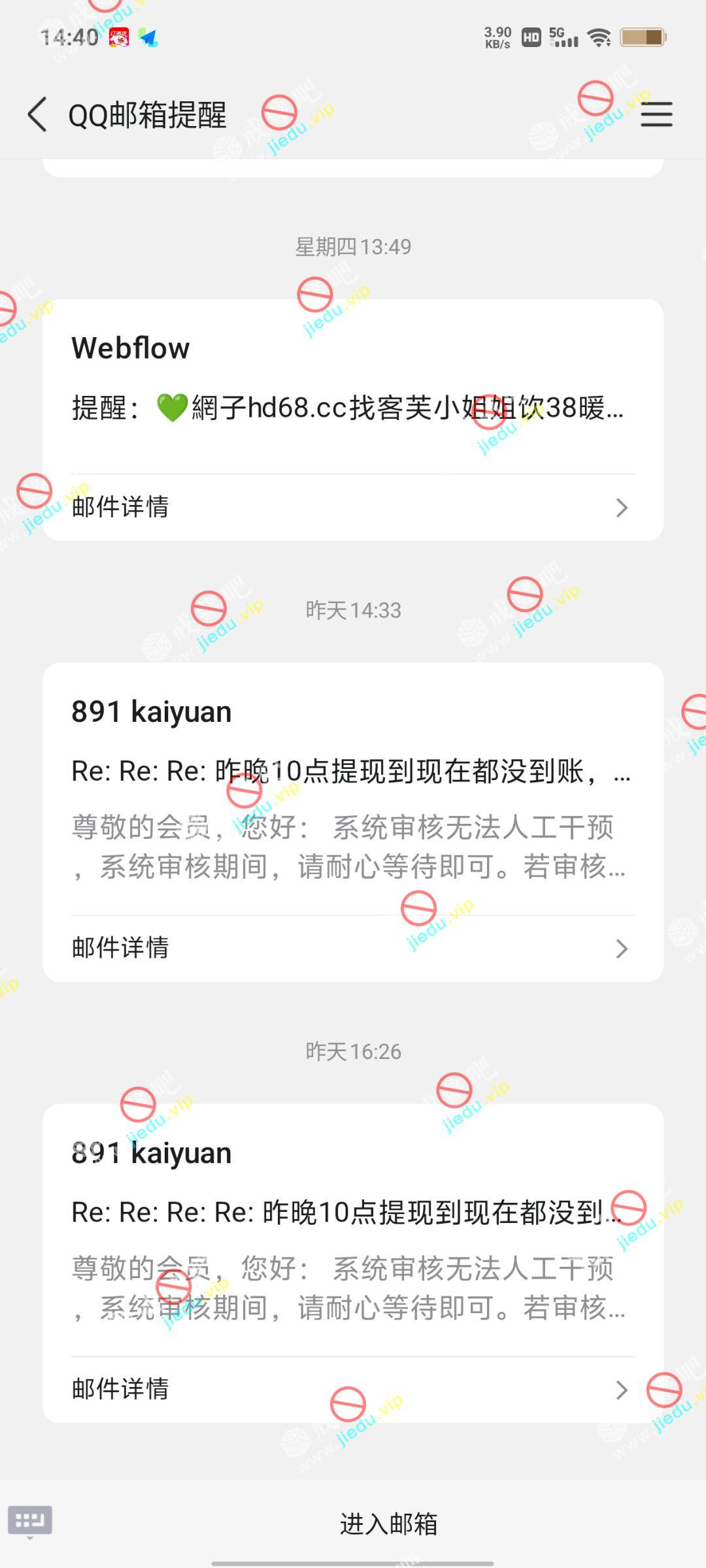
Task: Open 邮件详情 for the Webflow email
Action: point(353,507)
